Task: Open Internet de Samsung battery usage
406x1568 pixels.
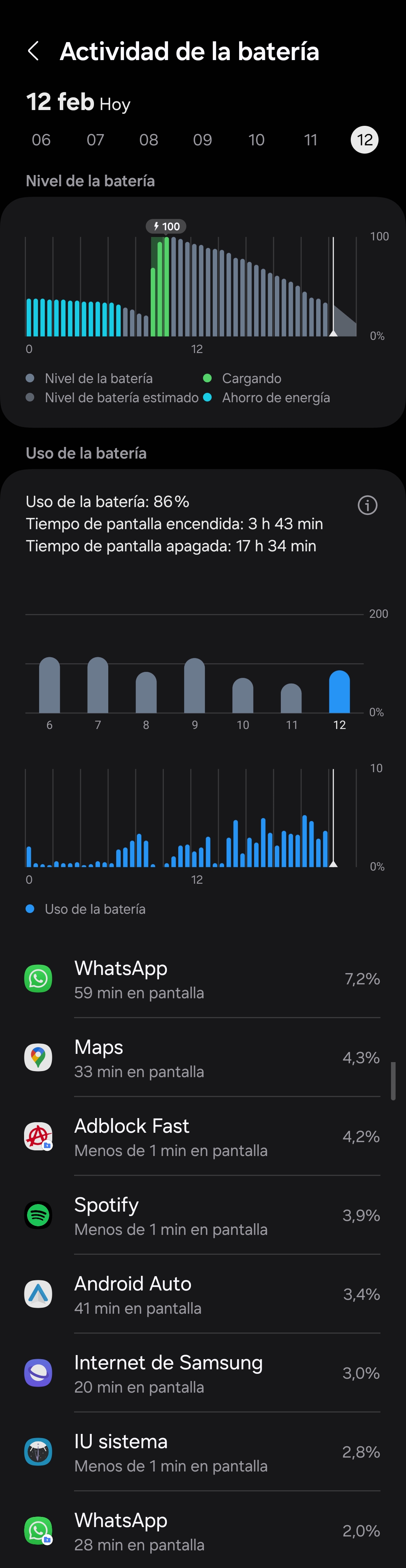Action: (202, 1373)
